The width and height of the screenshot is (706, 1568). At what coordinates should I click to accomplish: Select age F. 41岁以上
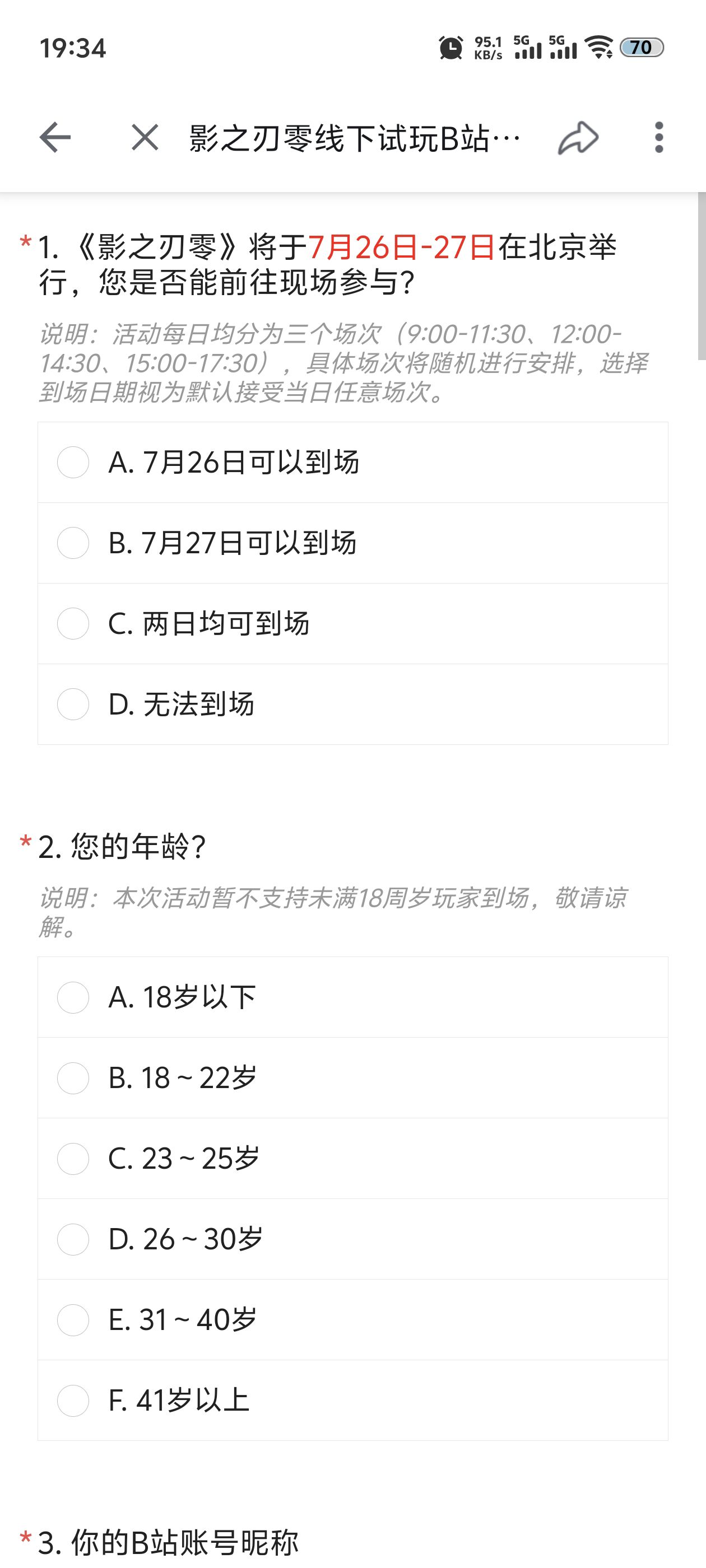tap(352, 1401)
